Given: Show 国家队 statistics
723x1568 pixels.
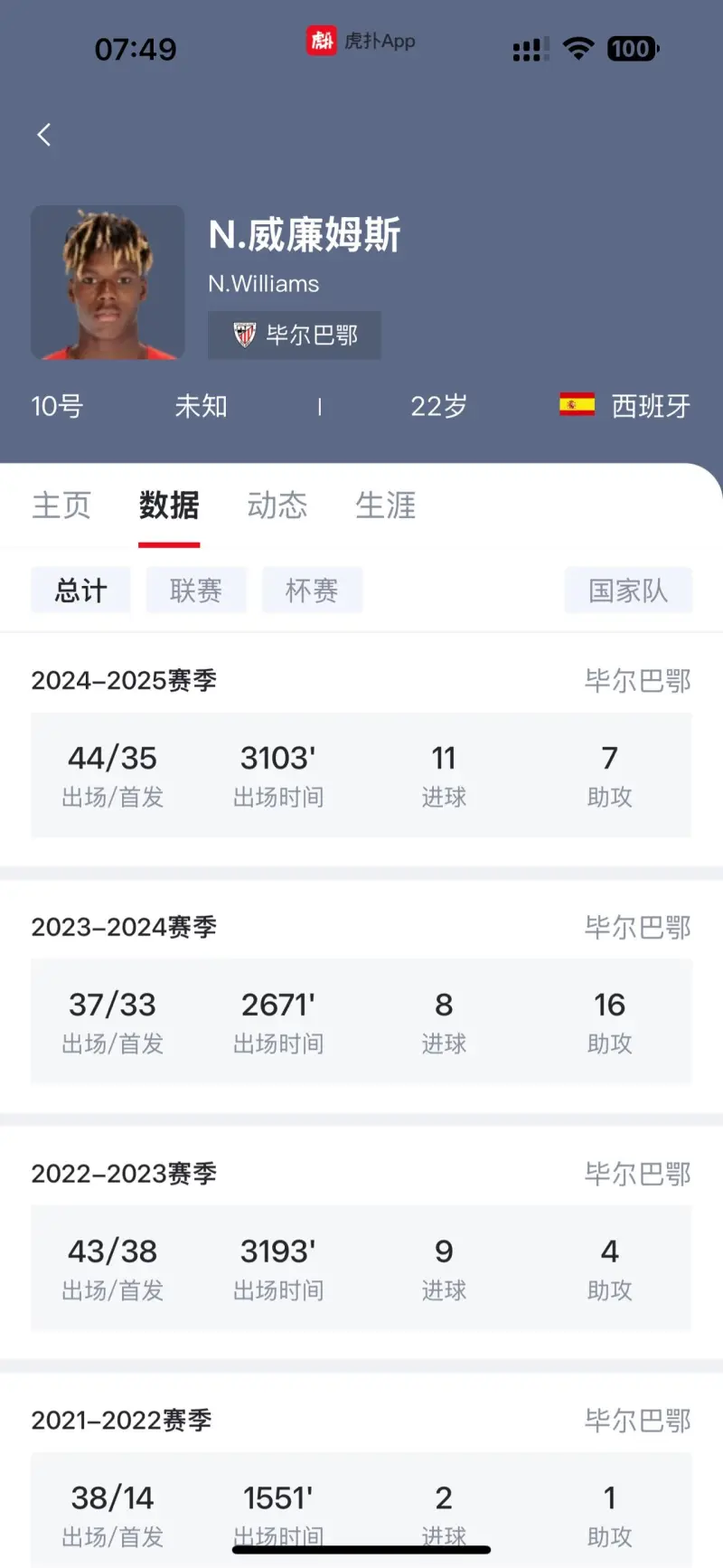Looking at the screenshot, I should [628, 590].
